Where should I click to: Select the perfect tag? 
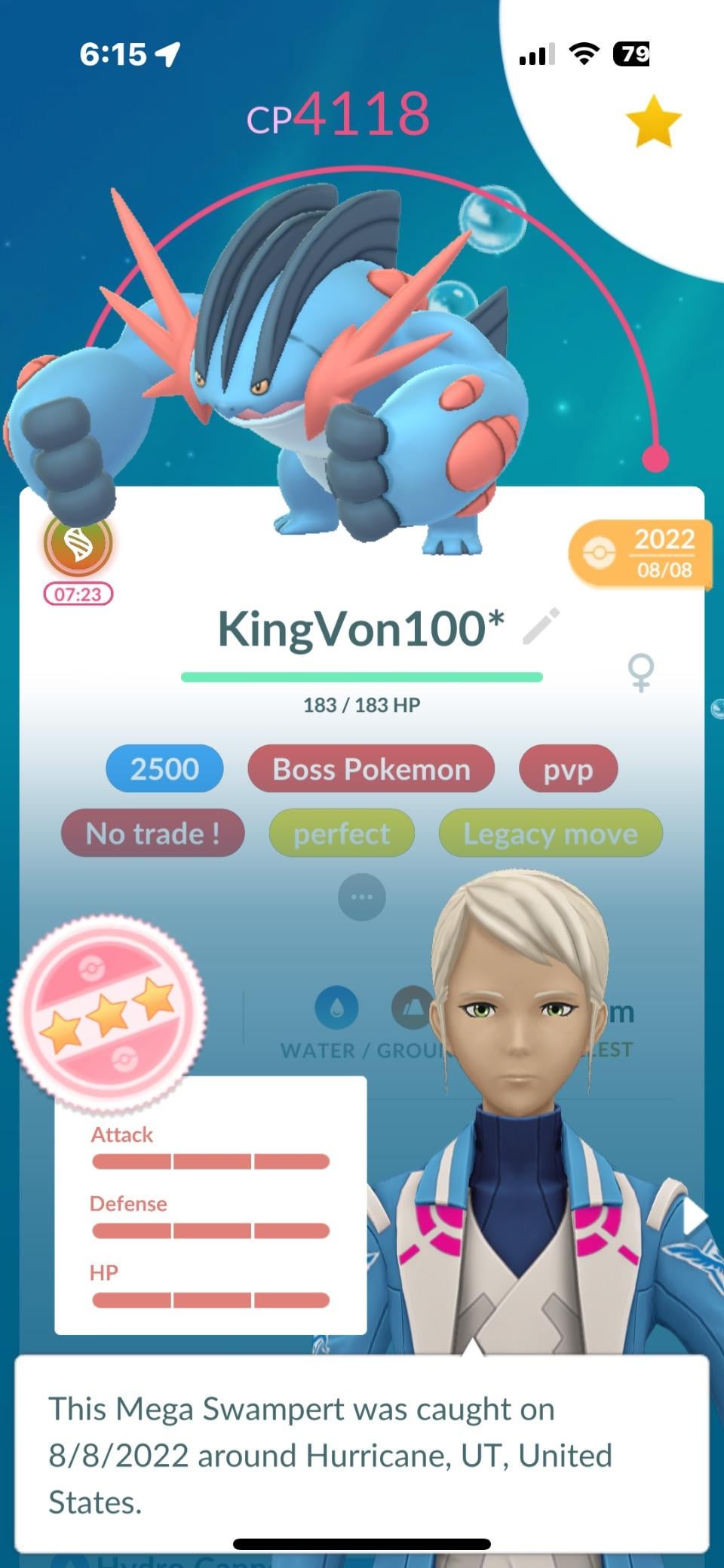tap(342, 833)
